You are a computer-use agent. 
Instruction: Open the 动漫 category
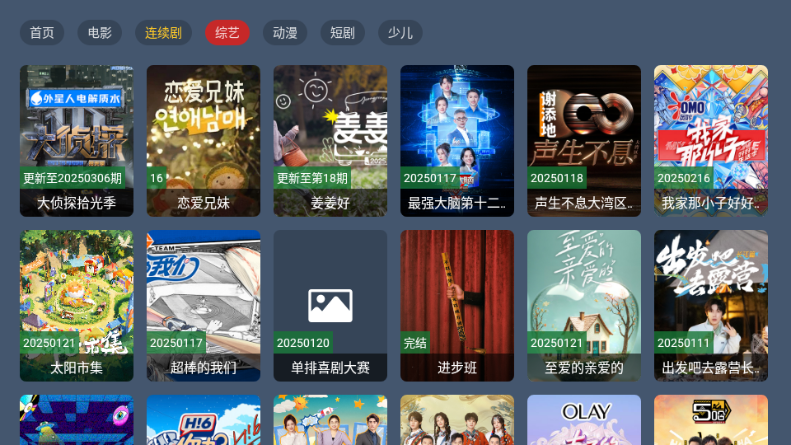(285, 32)
